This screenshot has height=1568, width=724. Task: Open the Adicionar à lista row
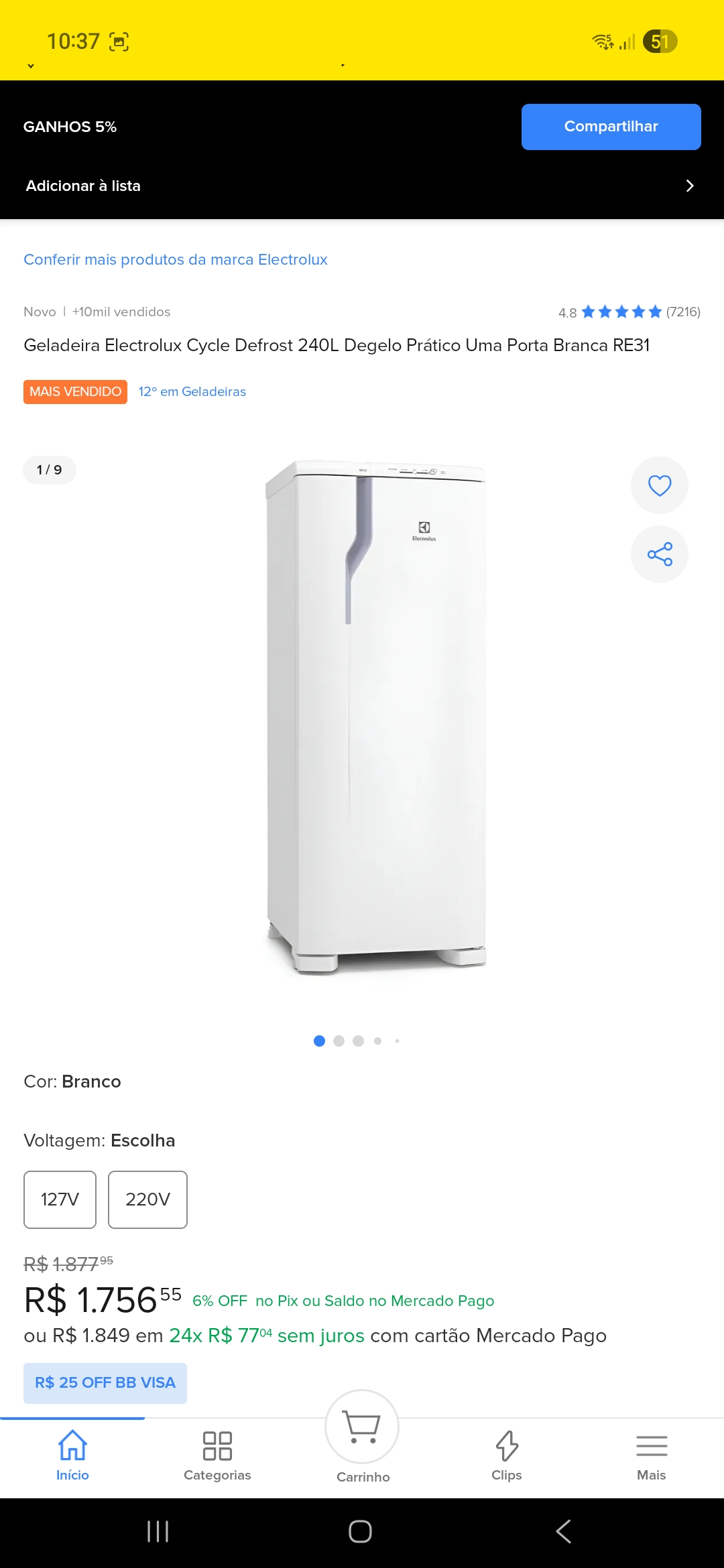tap(362, 186)
